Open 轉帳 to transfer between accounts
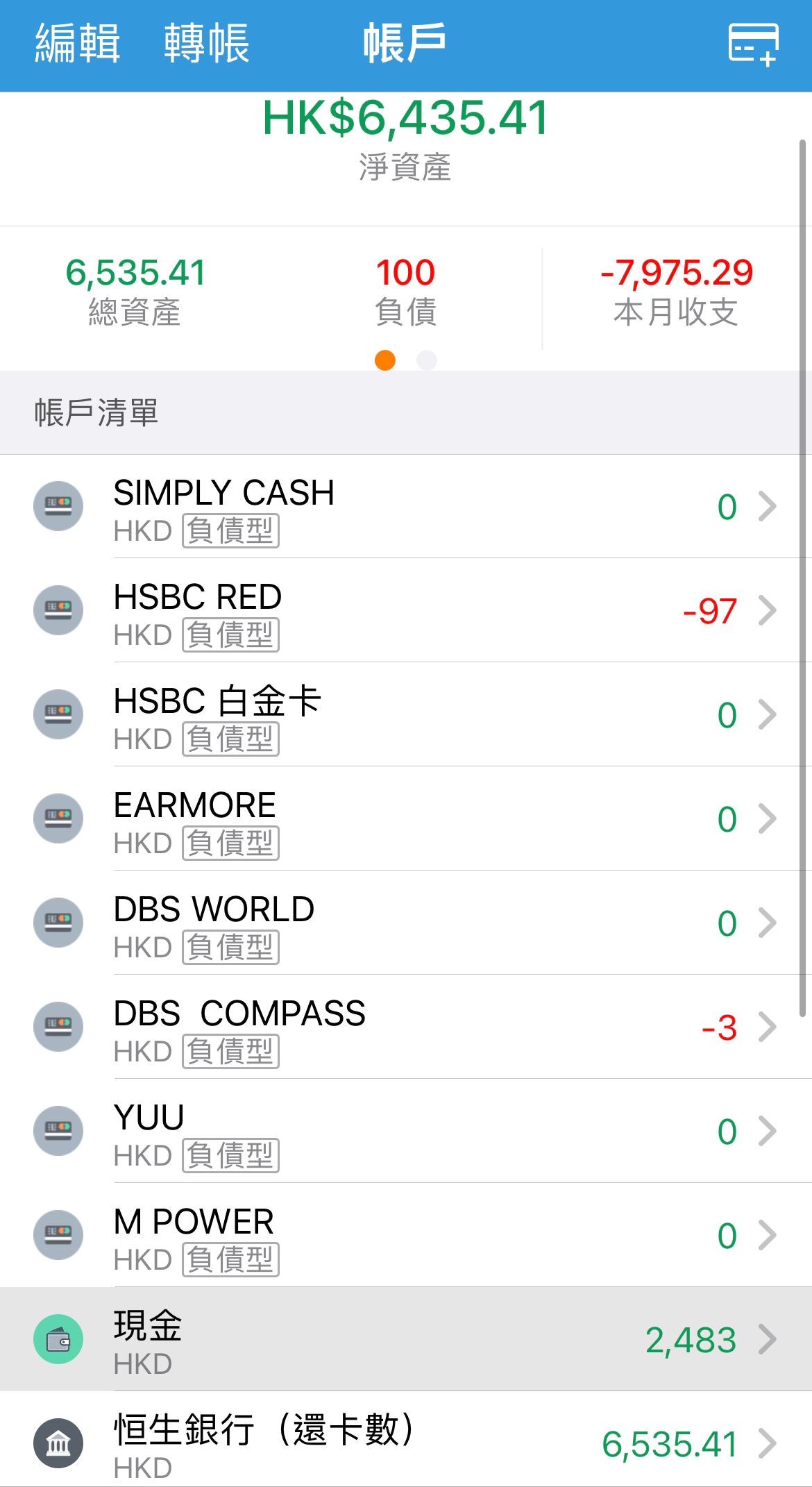Screen dimensions: 812x1487 click(x=207, y=44)
